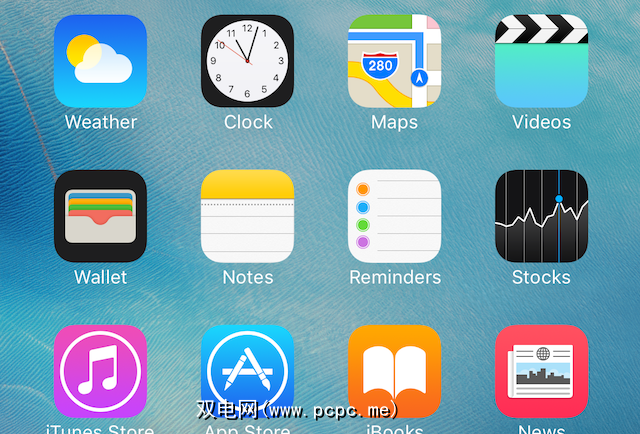Open the Wallet app

coord(100,216)
